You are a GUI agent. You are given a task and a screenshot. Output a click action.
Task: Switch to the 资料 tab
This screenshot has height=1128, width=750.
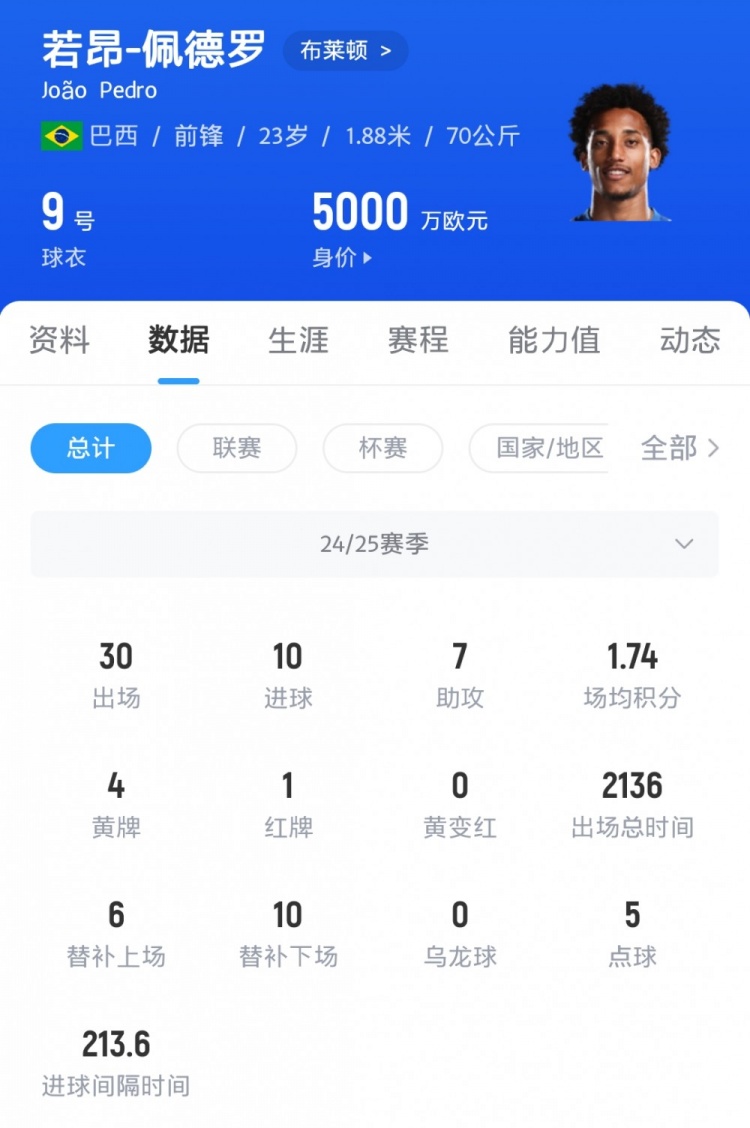coord(60,340)
